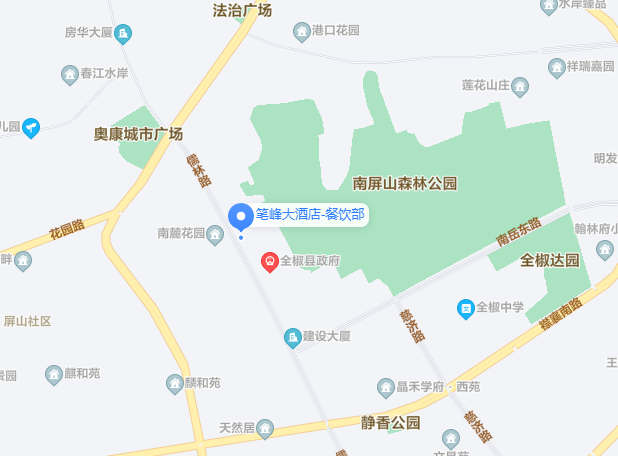618x456 pixels.
Task: Select the 全椒县政府 marker
Action: 269,261
